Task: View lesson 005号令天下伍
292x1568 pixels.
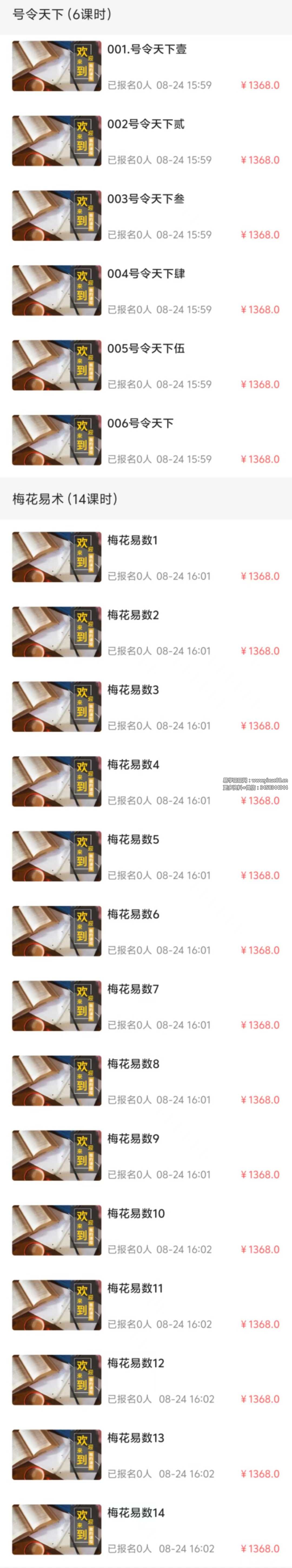Action: tap(146, 349)
